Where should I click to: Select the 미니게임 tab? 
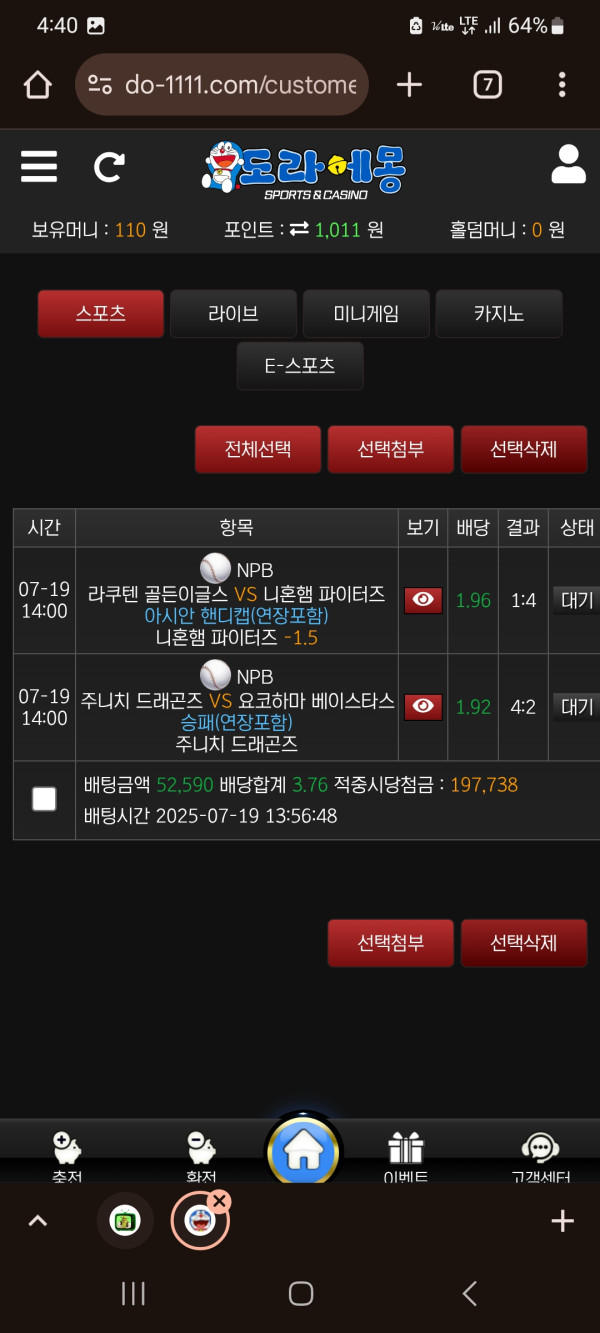(366, 314)
